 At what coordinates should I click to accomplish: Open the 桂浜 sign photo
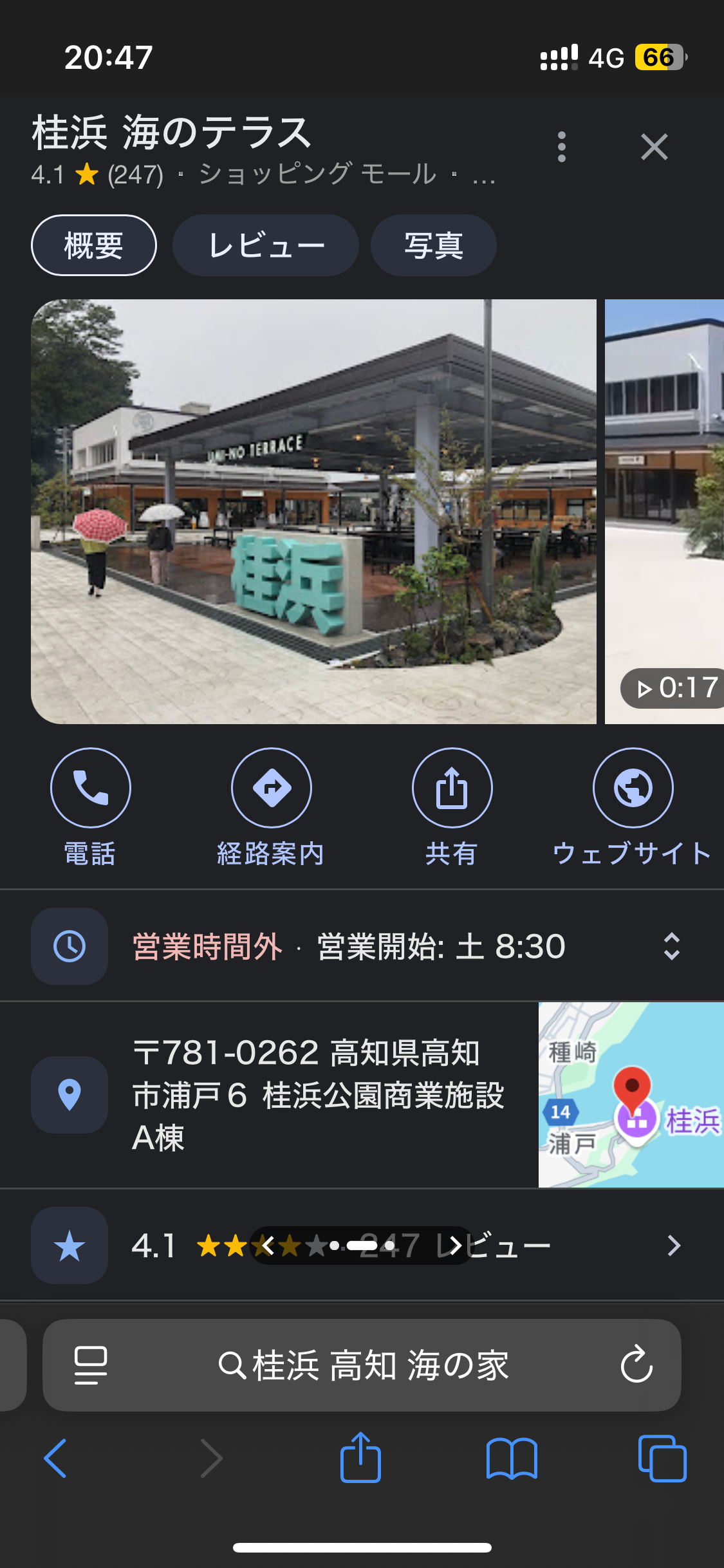coord(313,511)
